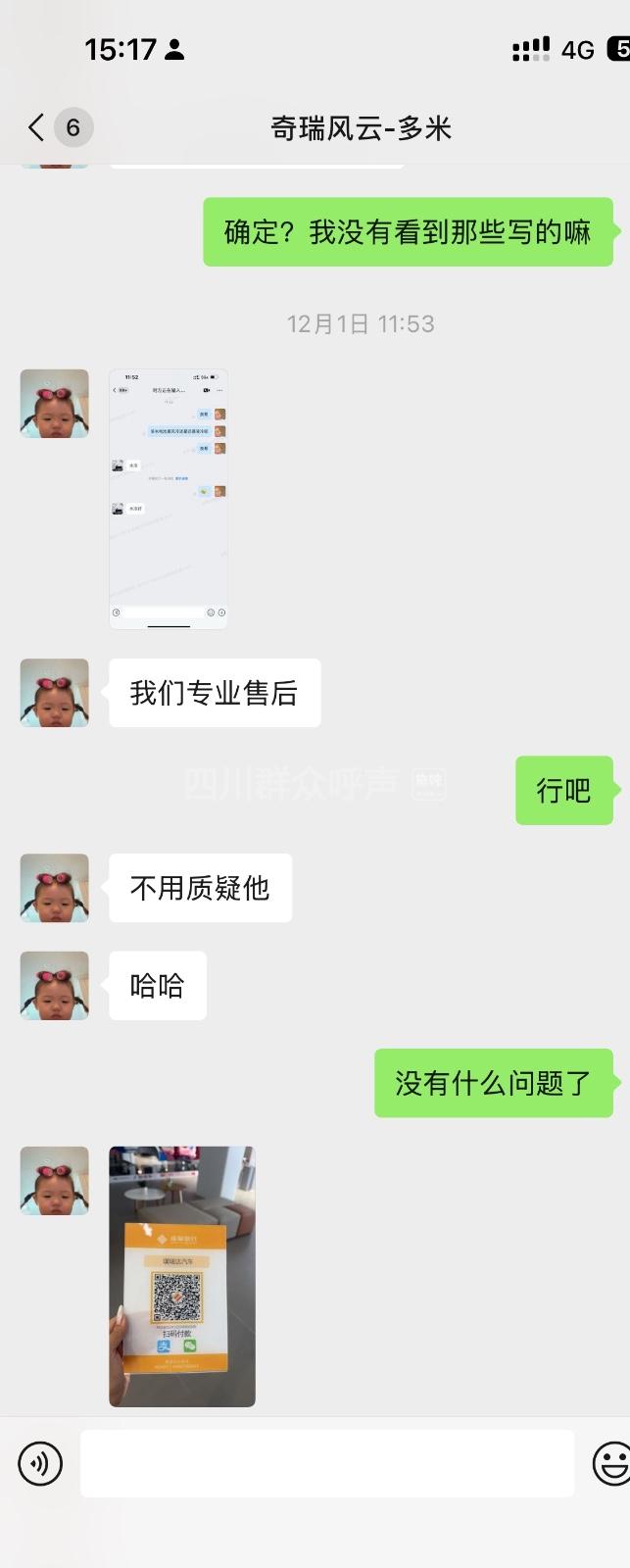Open the chat screenshot image message
Viewport: 630px width, 1568px height.
pyautogui.click(x=169, y=499)
